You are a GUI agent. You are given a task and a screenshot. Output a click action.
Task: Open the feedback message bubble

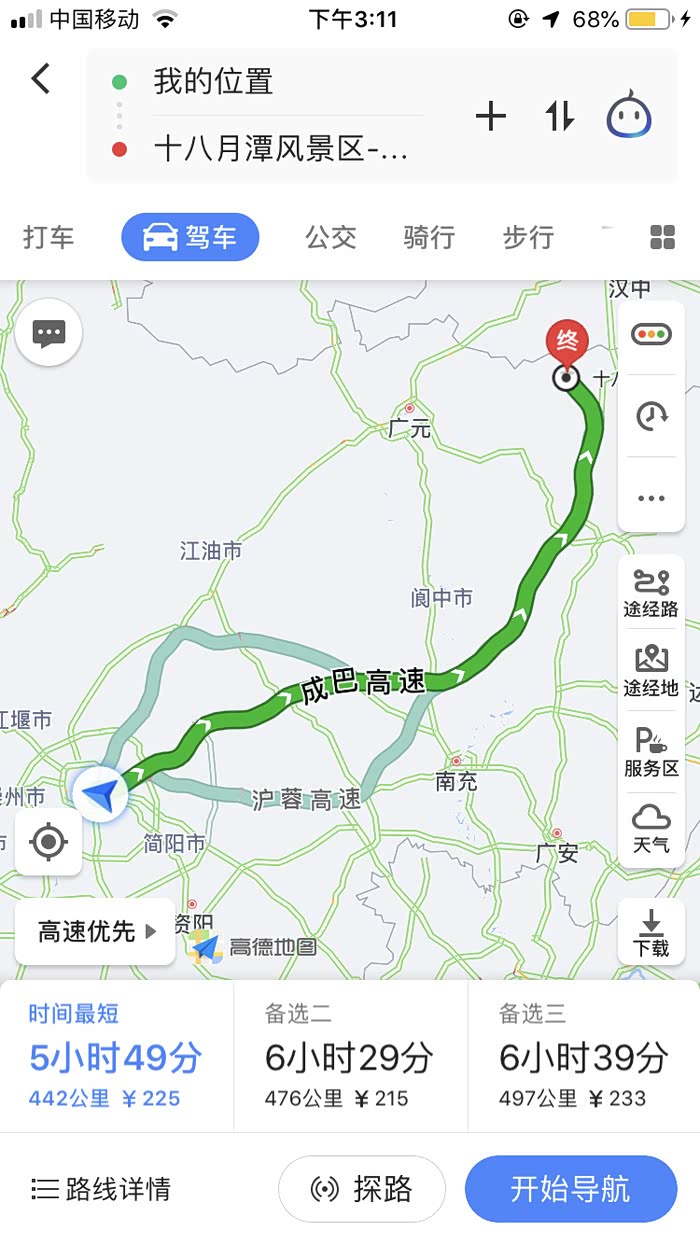49,334
